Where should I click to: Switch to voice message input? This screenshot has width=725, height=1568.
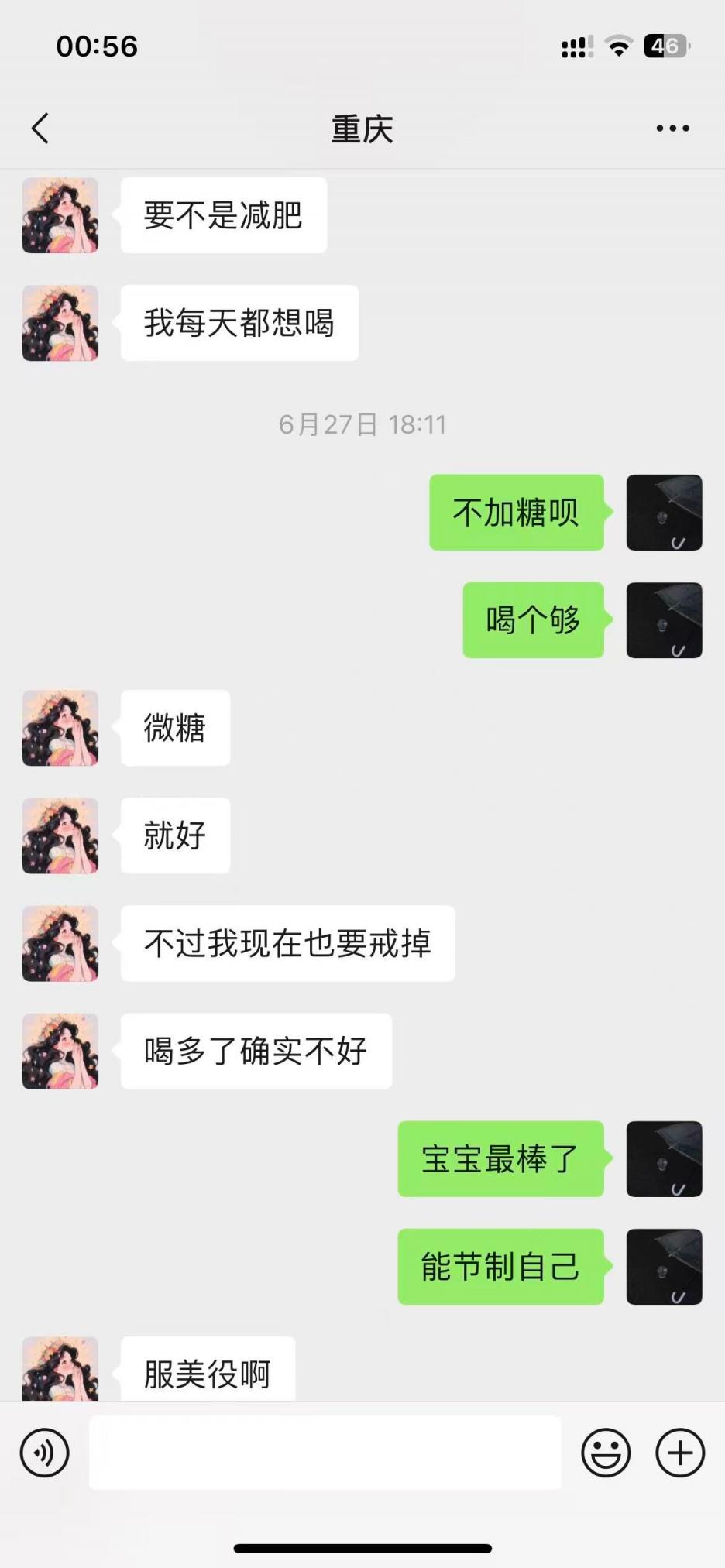(x=45, y=1453)
